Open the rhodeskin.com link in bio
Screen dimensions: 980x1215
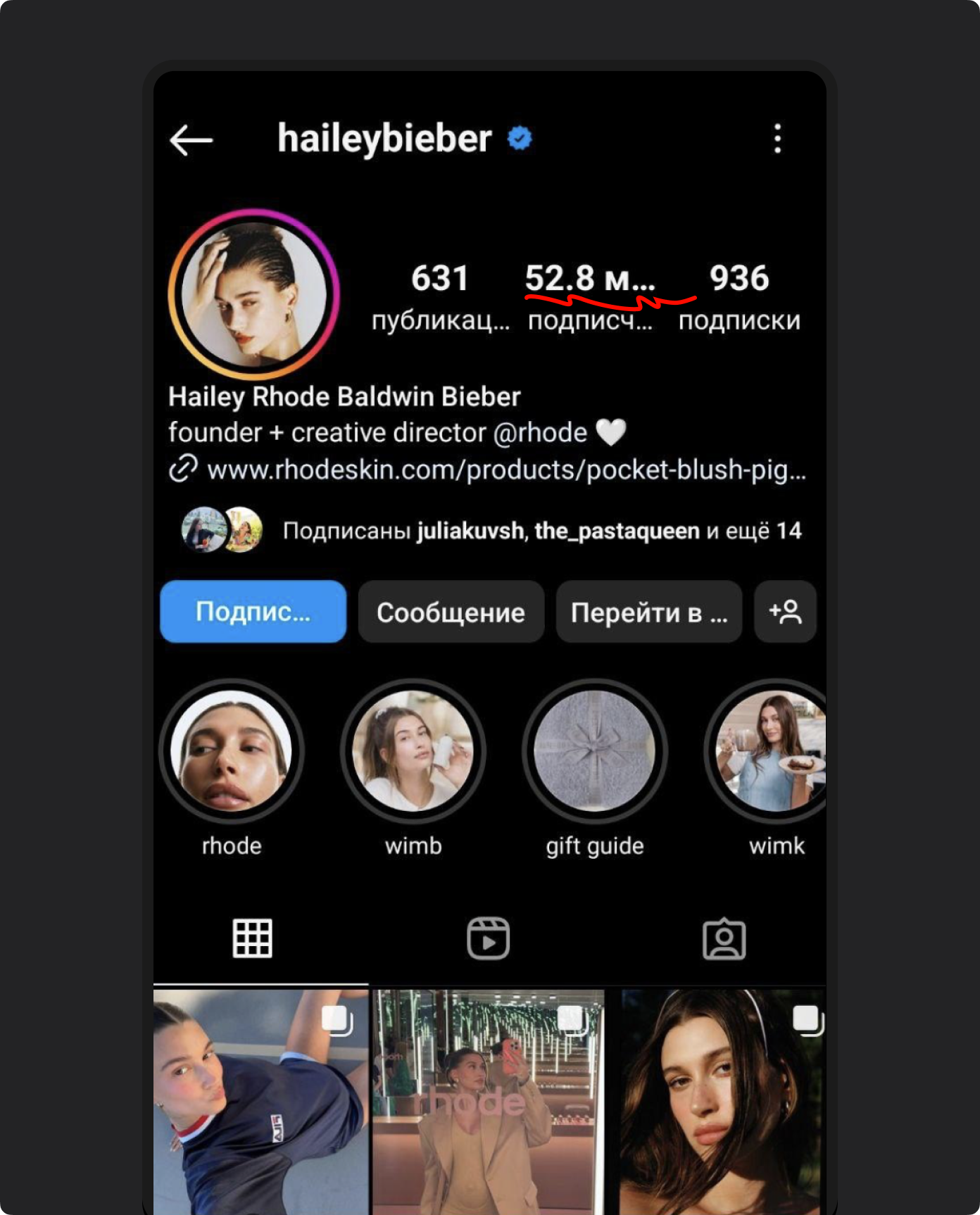[505, 470]
